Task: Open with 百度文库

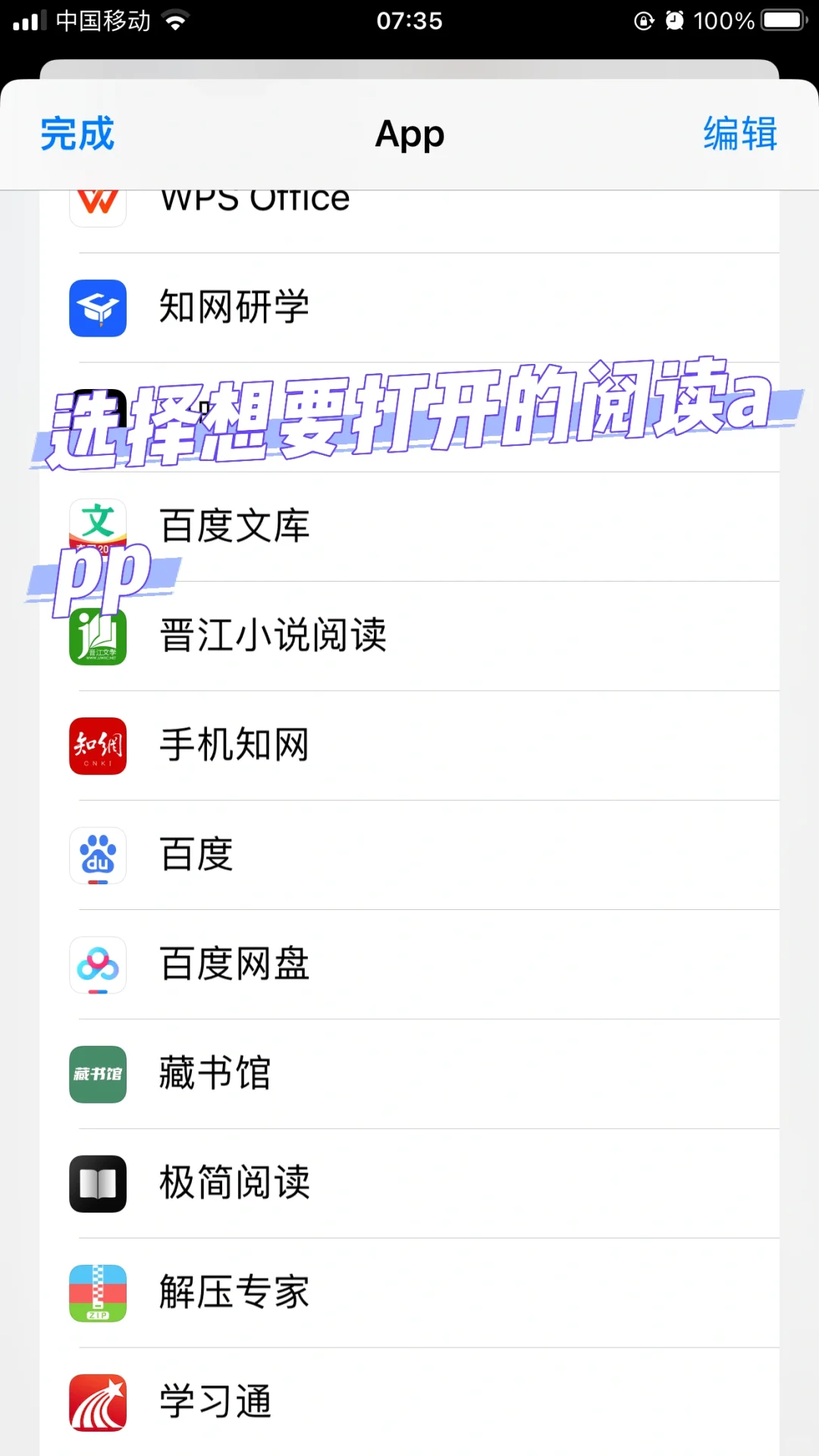Action: click(409, 526)
